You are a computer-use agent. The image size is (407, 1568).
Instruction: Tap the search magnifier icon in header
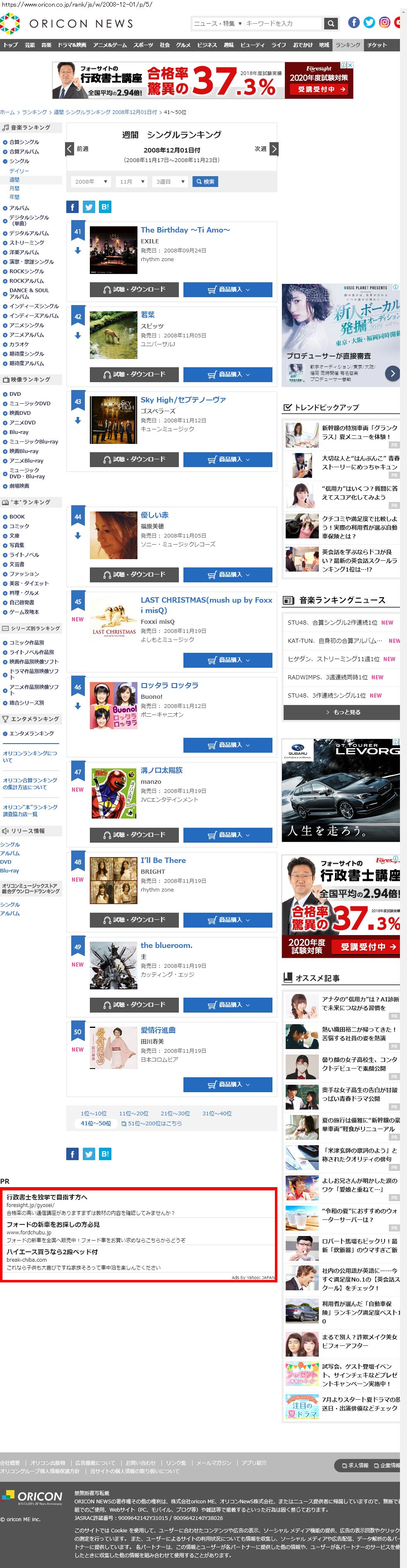(x=330, y=23)
